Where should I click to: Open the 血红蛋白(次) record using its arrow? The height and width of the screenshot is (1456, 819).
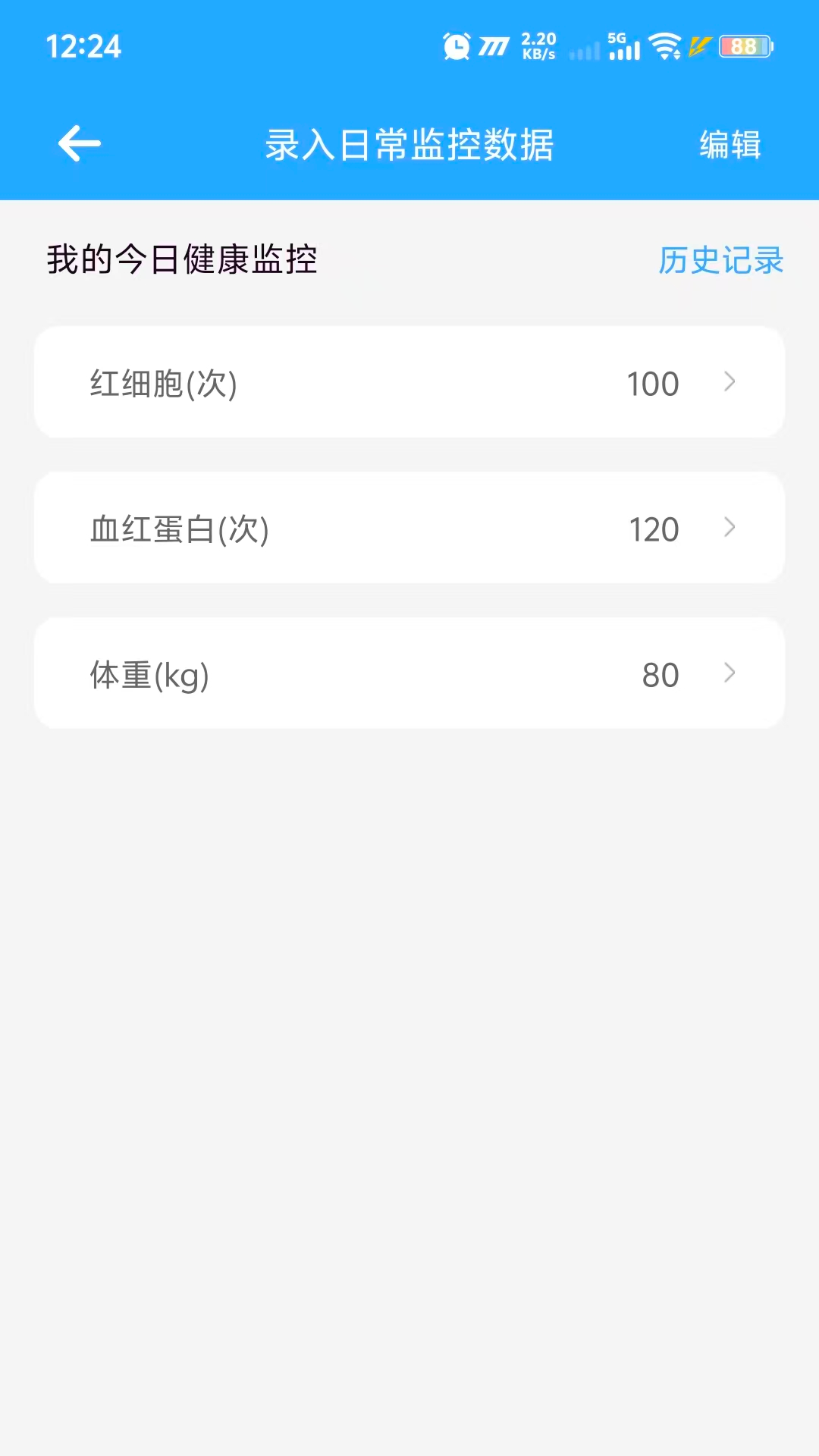[x=729, y=528]
